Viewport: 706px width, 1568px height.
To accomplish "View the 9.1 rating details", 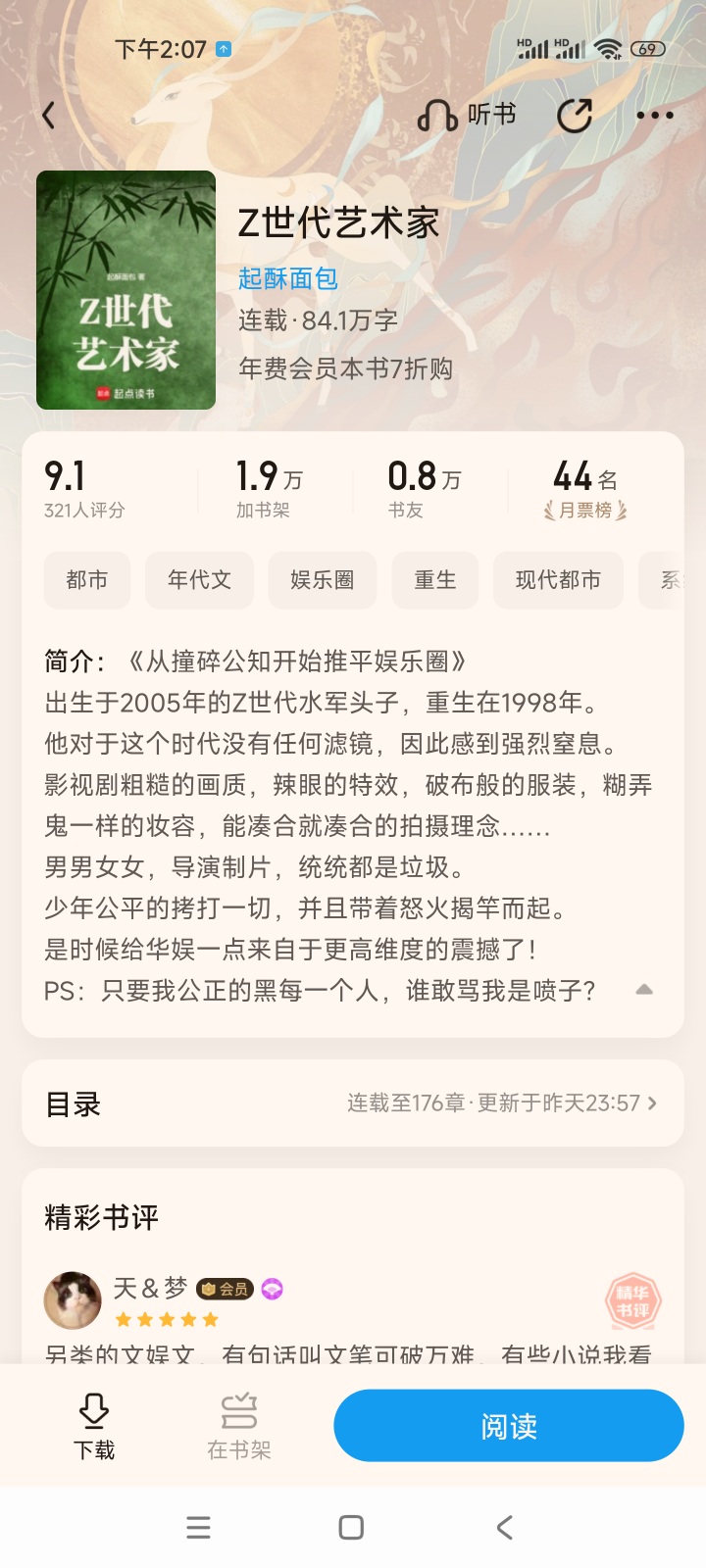I will 84,488.
